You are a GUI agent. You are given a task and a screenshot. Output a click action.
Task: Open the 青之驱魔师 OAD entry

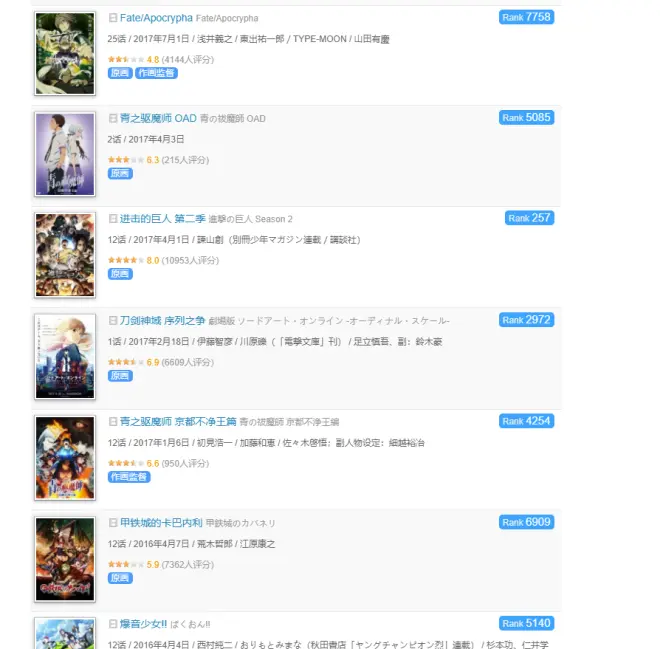[x=158, y=118]
